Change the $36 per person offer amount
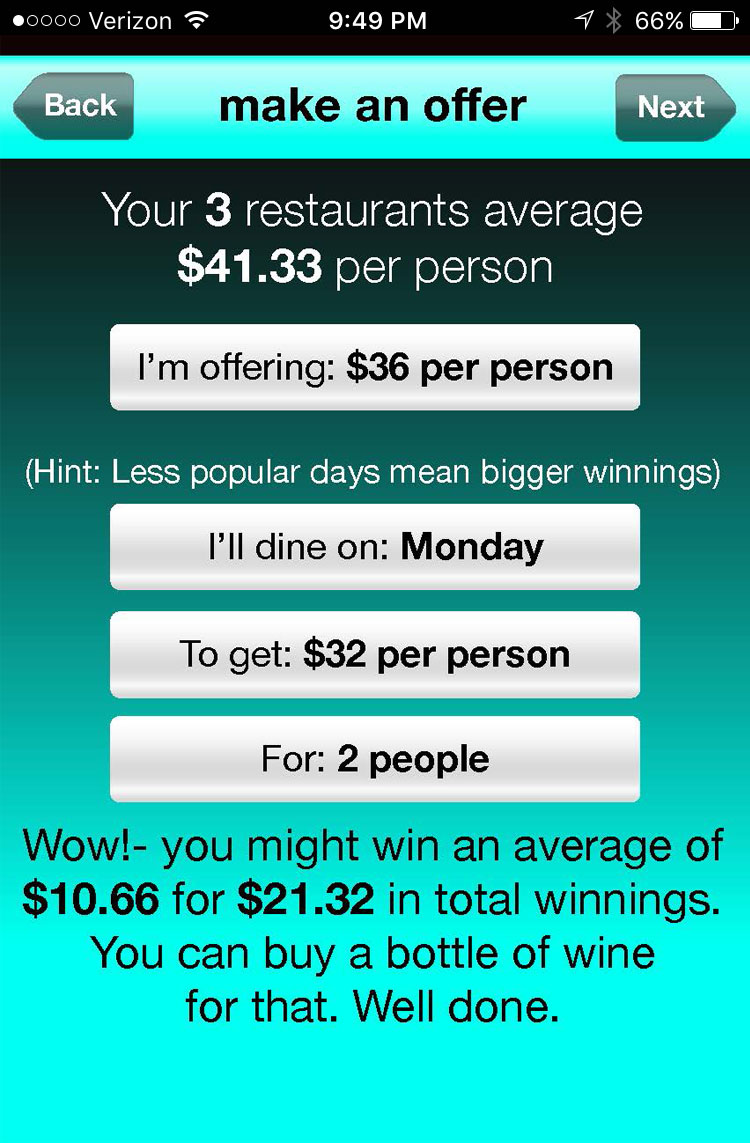The width and height of the screenshot is (750, 1143). pyautogui.click(x=375, y=367)
